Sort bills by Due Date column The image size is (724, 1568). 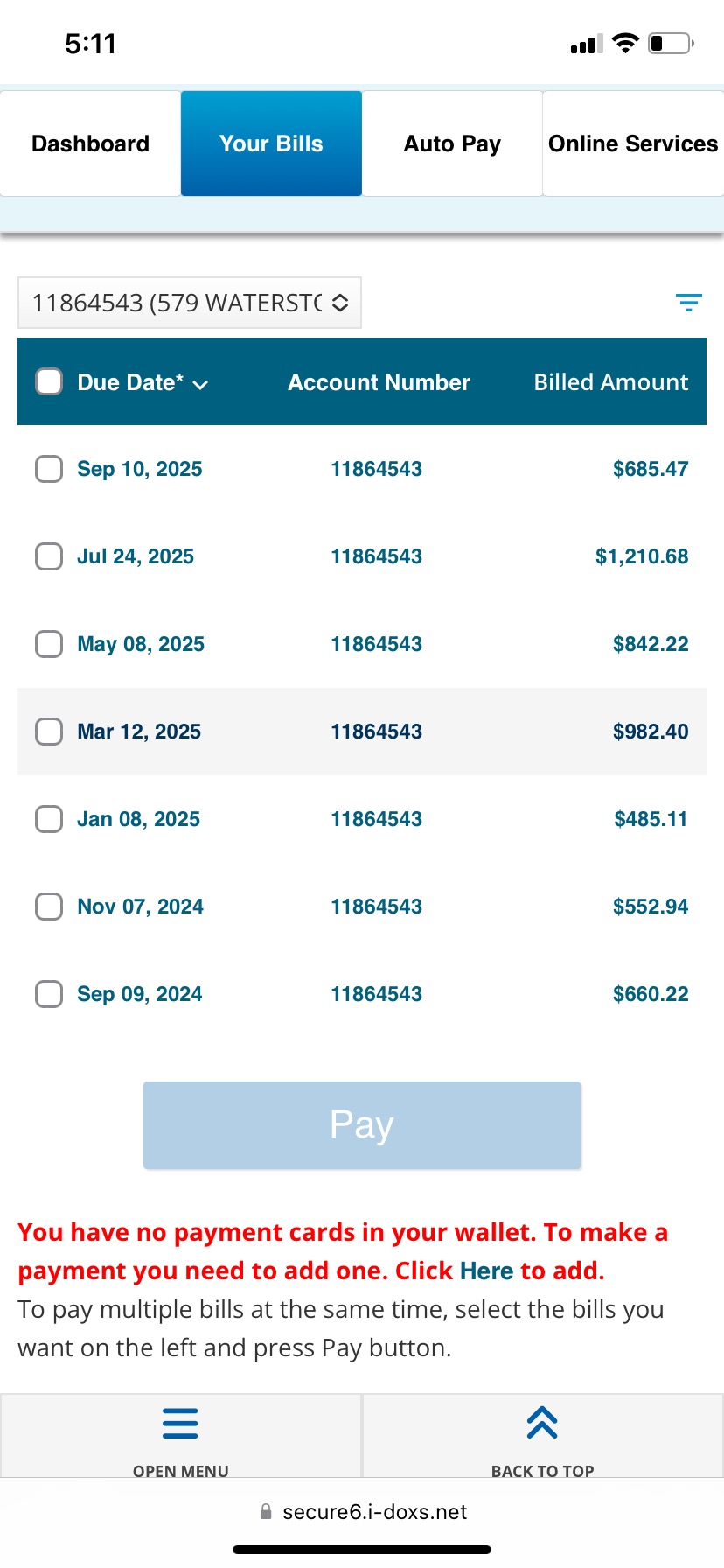(143, 382)
